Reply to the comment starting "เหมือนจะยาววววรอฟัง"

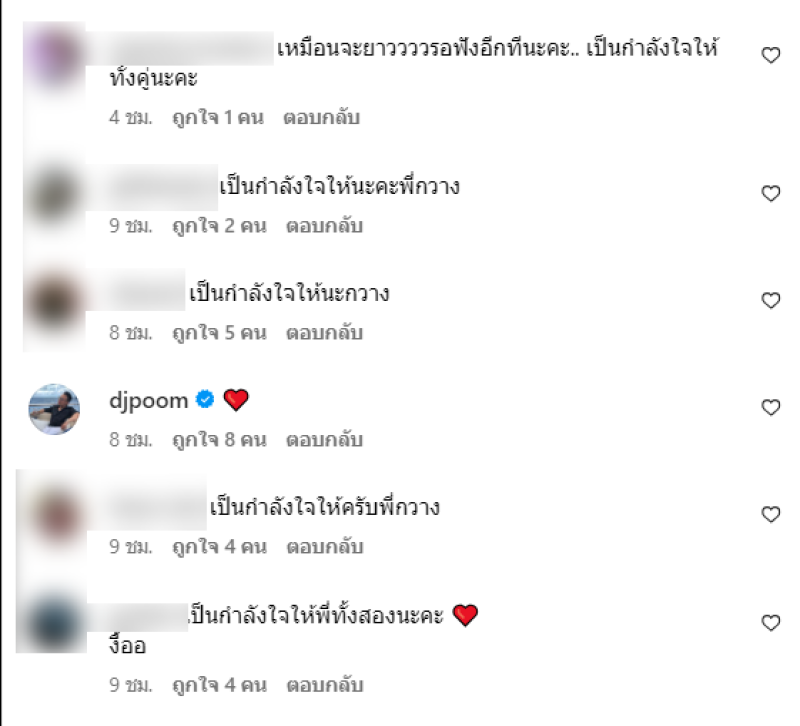(x=320, y=118)
